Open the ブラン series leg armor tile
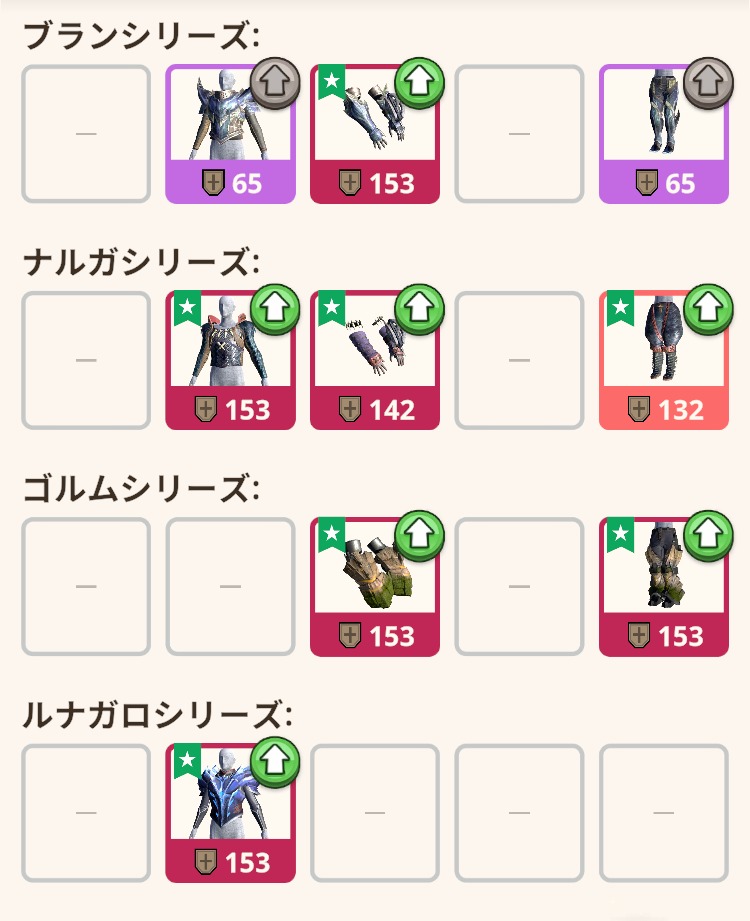Viewport: 750px width, 921px height. 663,134
